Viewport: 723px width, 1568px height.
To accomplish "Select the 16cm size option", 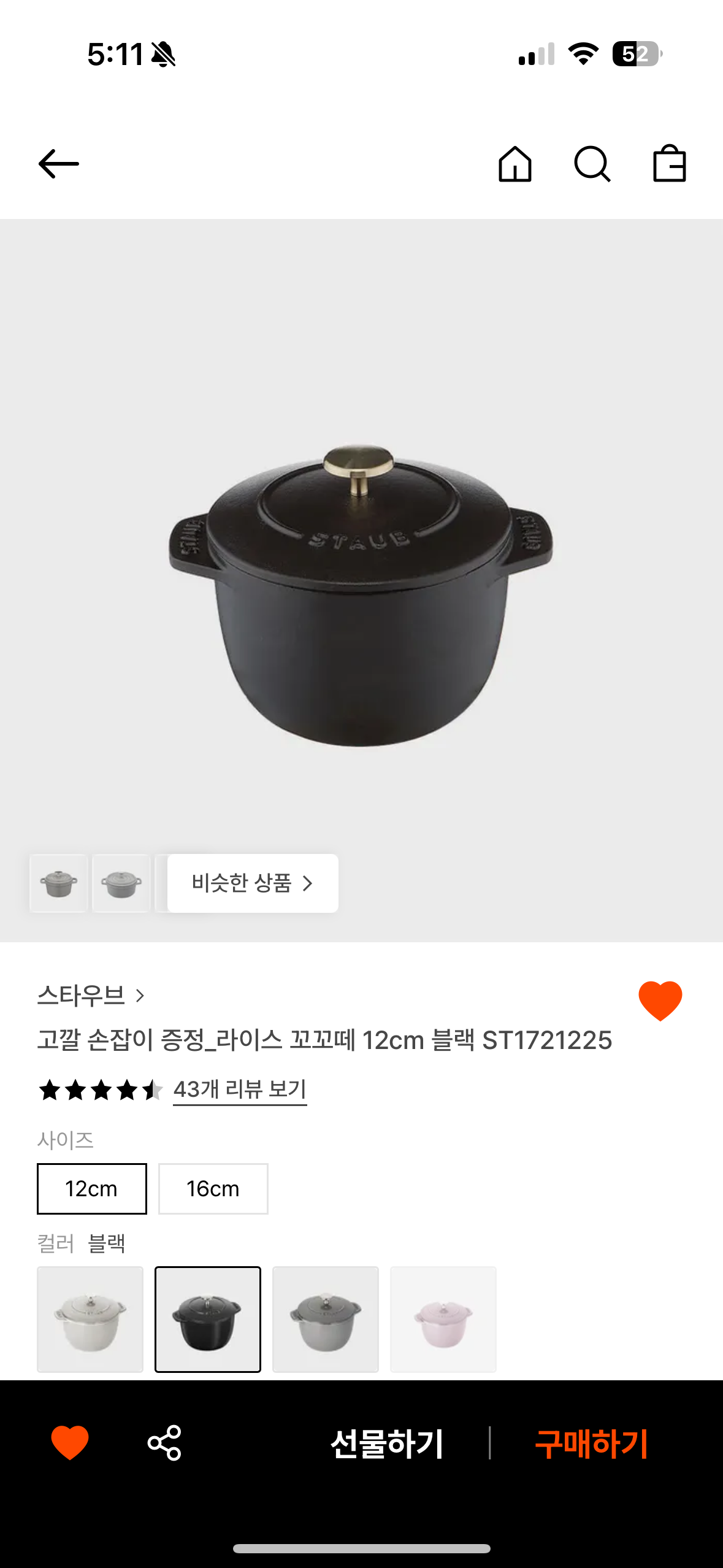I will pos(213,1189).
